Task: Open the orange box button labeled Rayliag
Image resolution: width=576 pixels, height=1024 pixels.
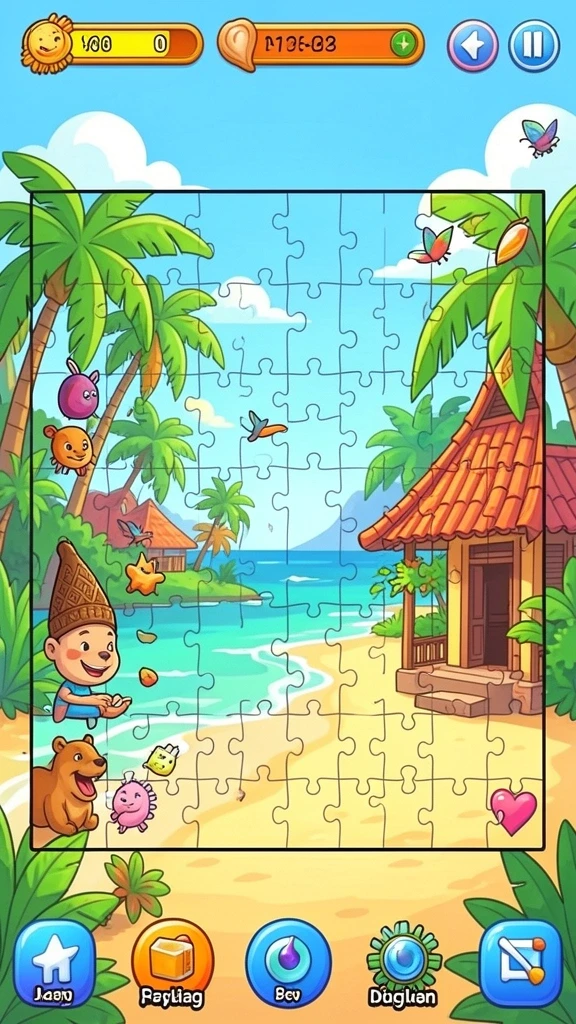Action: pos(172,963)
